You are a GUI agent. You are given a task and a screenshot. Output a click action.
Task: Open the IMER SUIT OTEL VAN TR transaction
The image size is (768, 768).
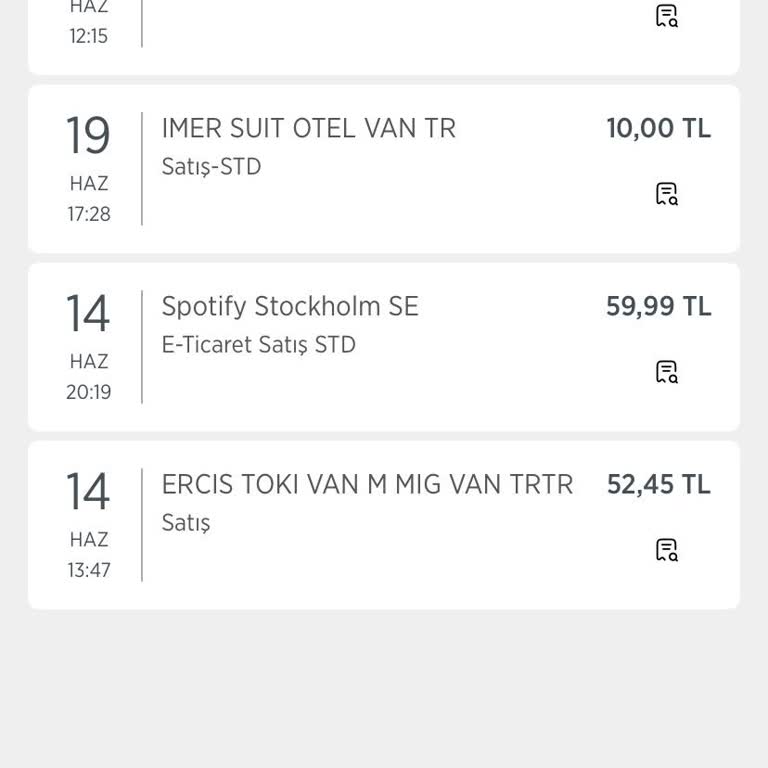pyautogui.click(x=308, y=129)
